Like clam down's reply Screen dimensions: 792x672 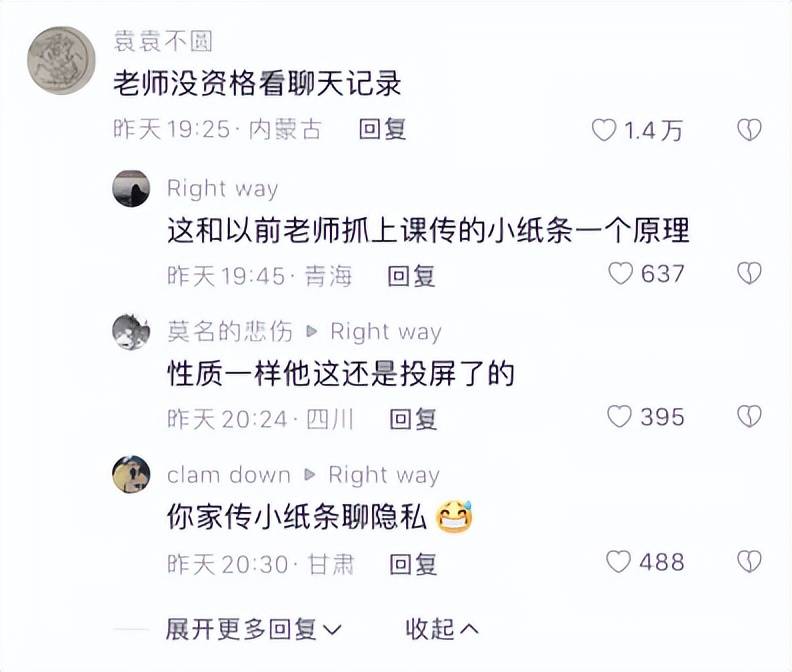[x=620, y=561]
